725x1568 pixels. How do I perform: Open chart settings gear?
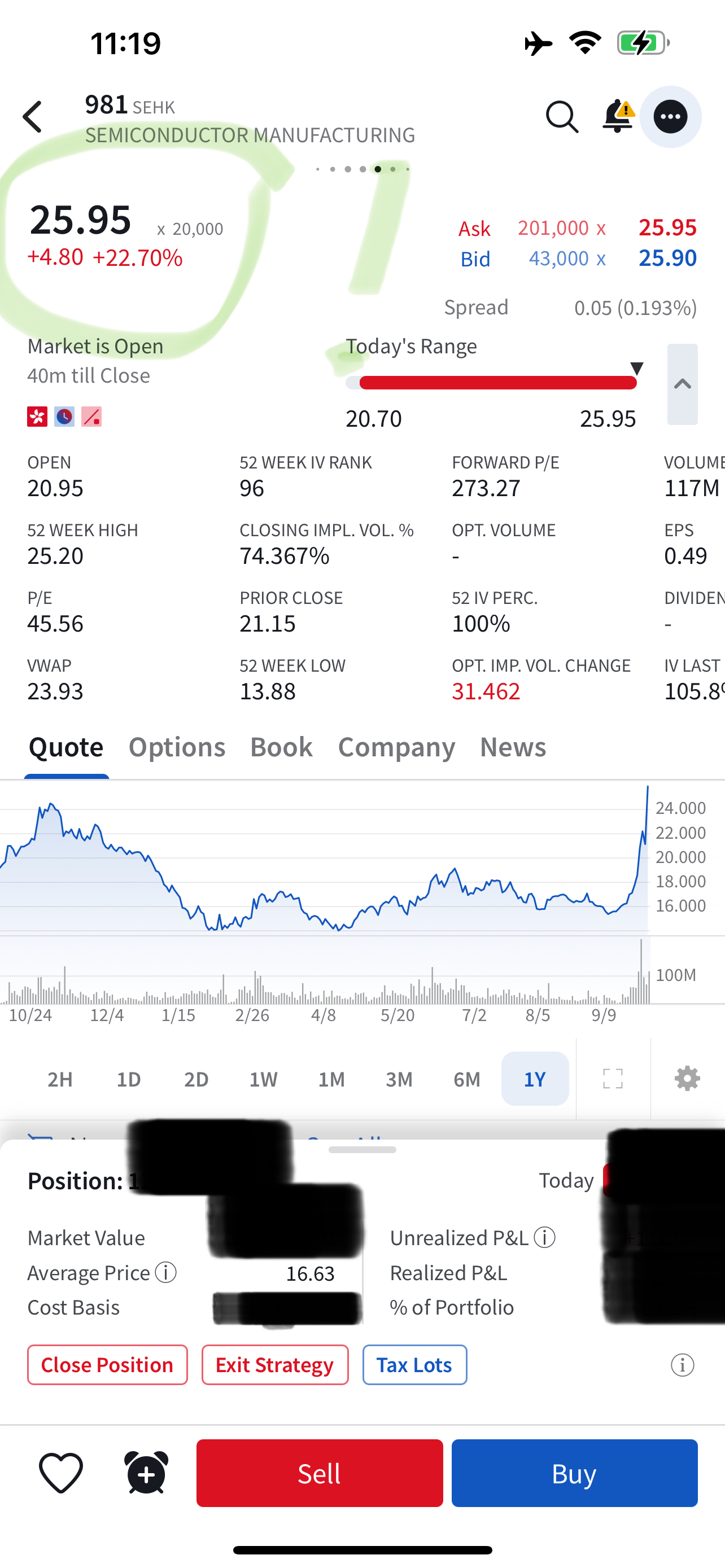pyautogui.click(x=687, y=1079)
